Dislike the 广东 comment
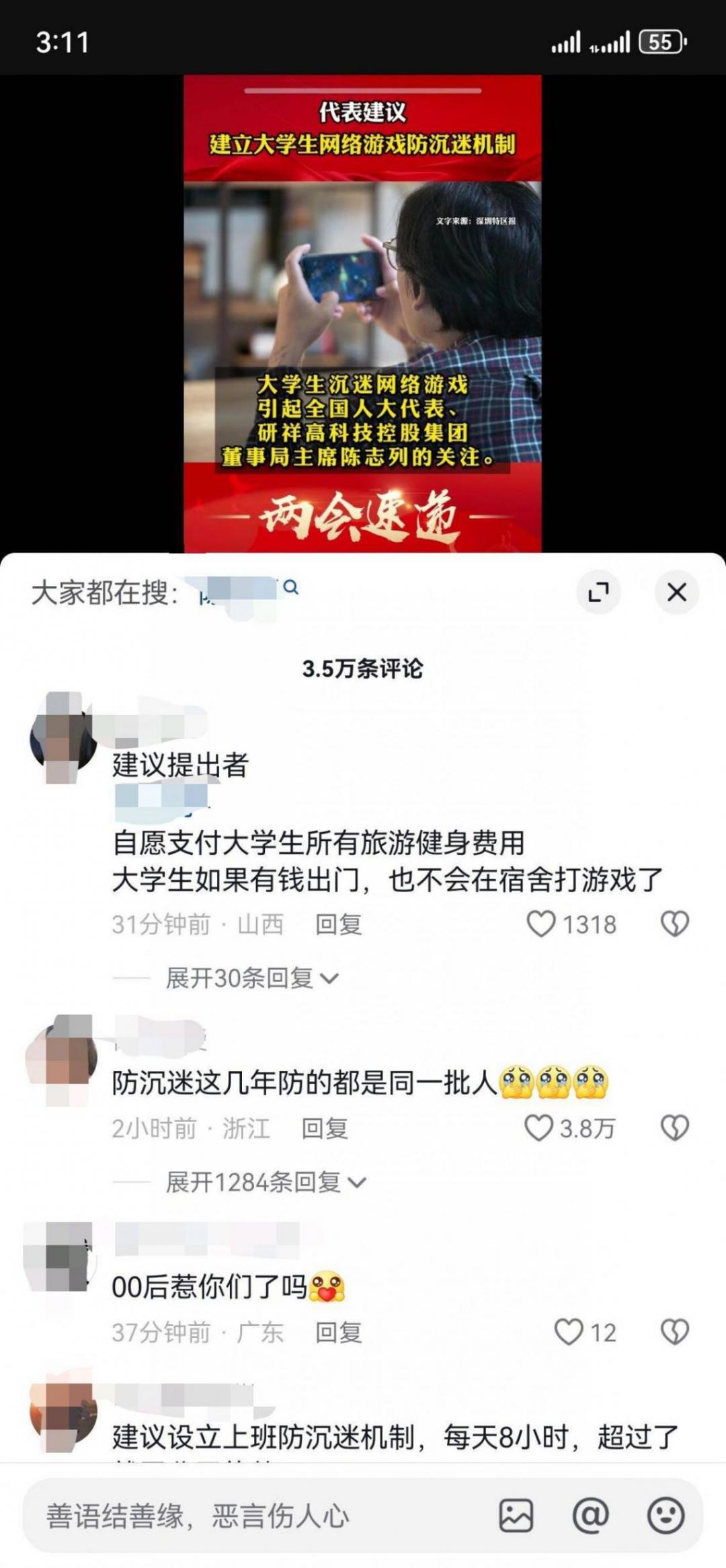The width and height of the screenshot is (726, 1568). (674, 1332)
